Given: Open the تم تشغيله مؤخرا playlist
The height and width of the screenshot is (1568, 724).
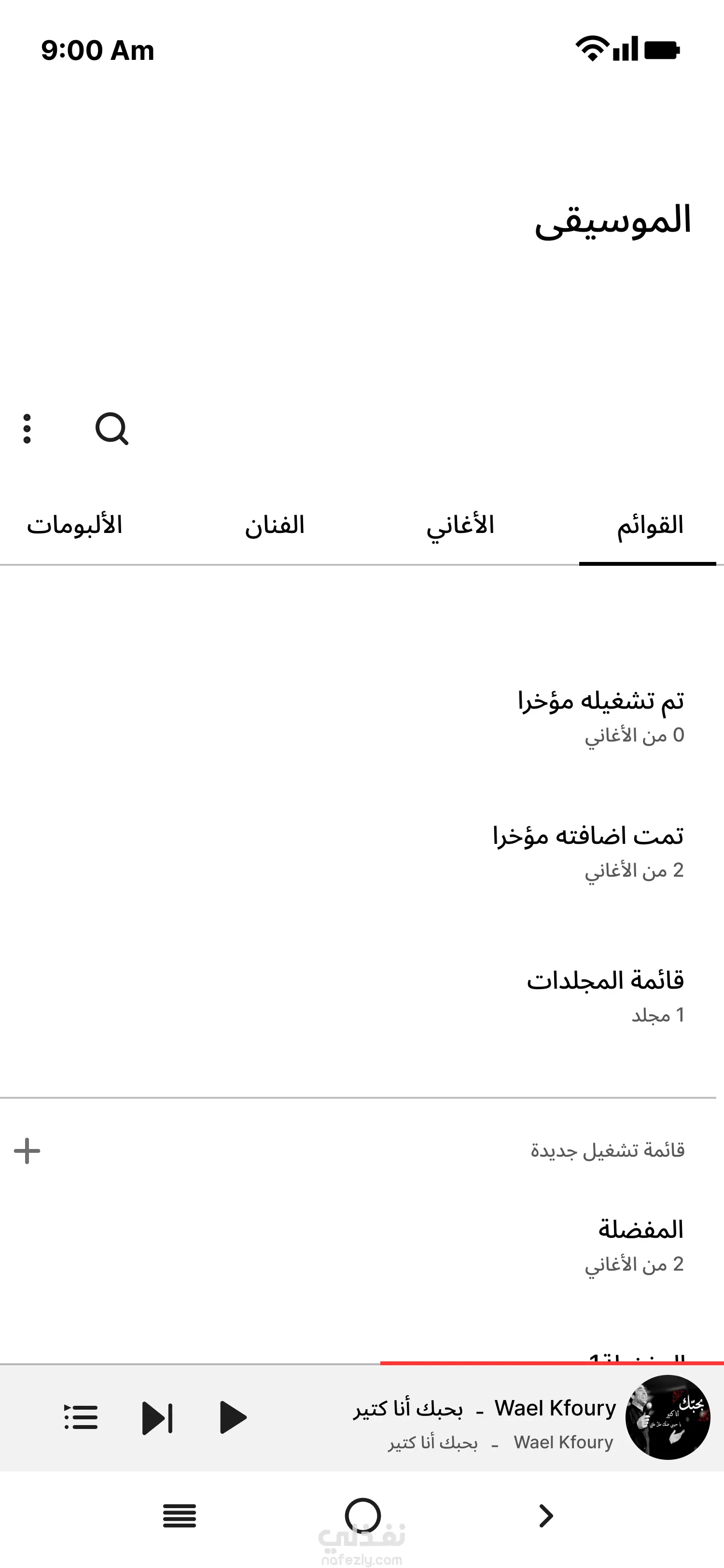Looking at the screenshot, I should [600, 716].
